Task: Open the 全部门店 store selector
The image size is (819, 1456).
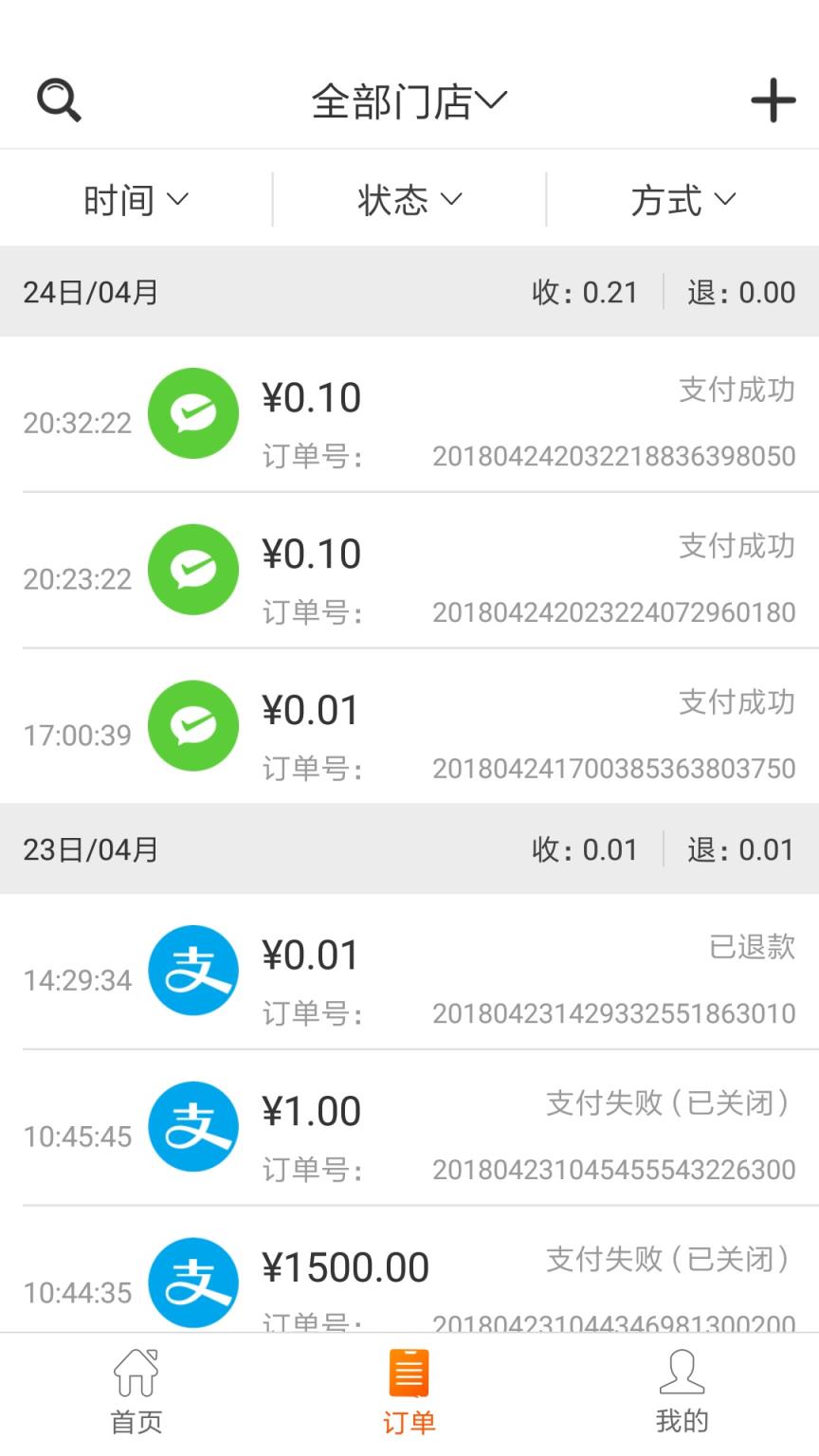Action: coord(409,100)
